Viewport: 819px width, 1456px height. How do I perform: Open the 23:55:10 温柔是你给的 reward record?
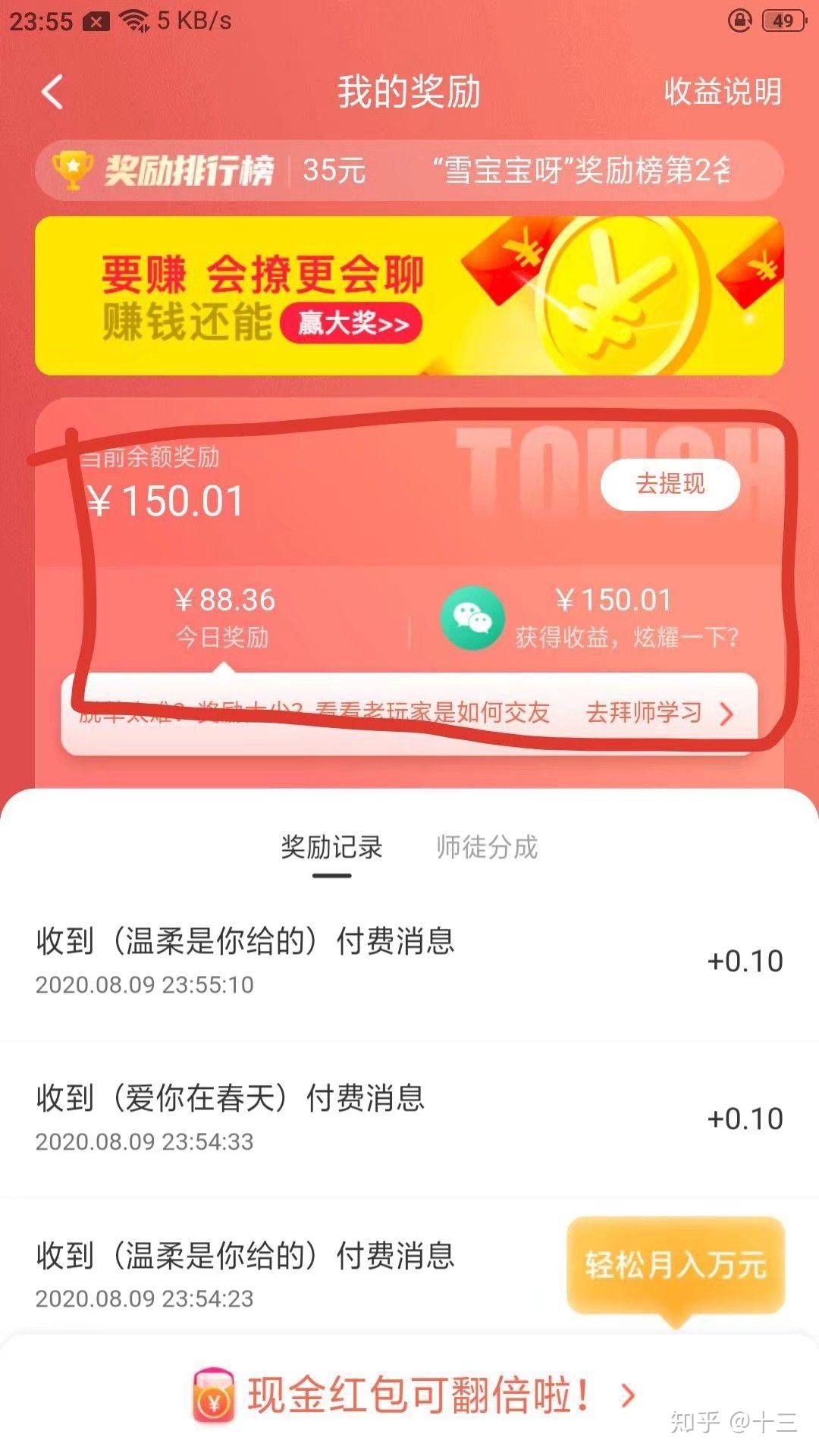pyautogui.click(x=409, y=960)
